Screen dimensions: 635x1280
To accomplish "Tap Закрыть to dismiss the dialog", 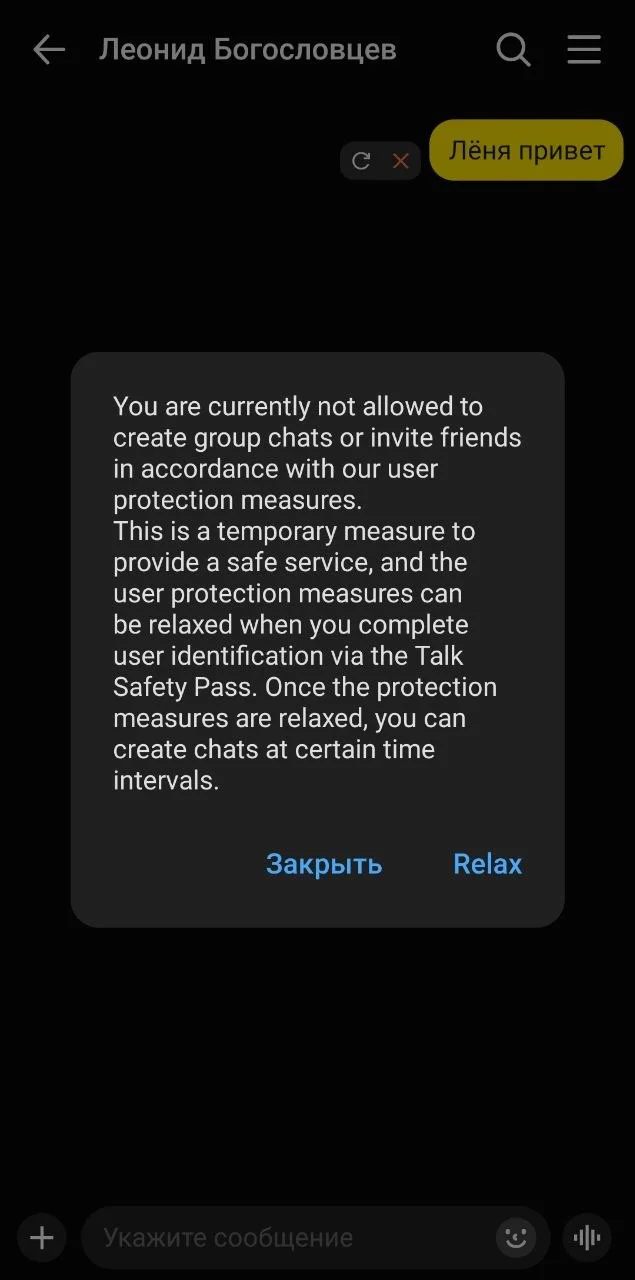I will click(x=324, y=864).
